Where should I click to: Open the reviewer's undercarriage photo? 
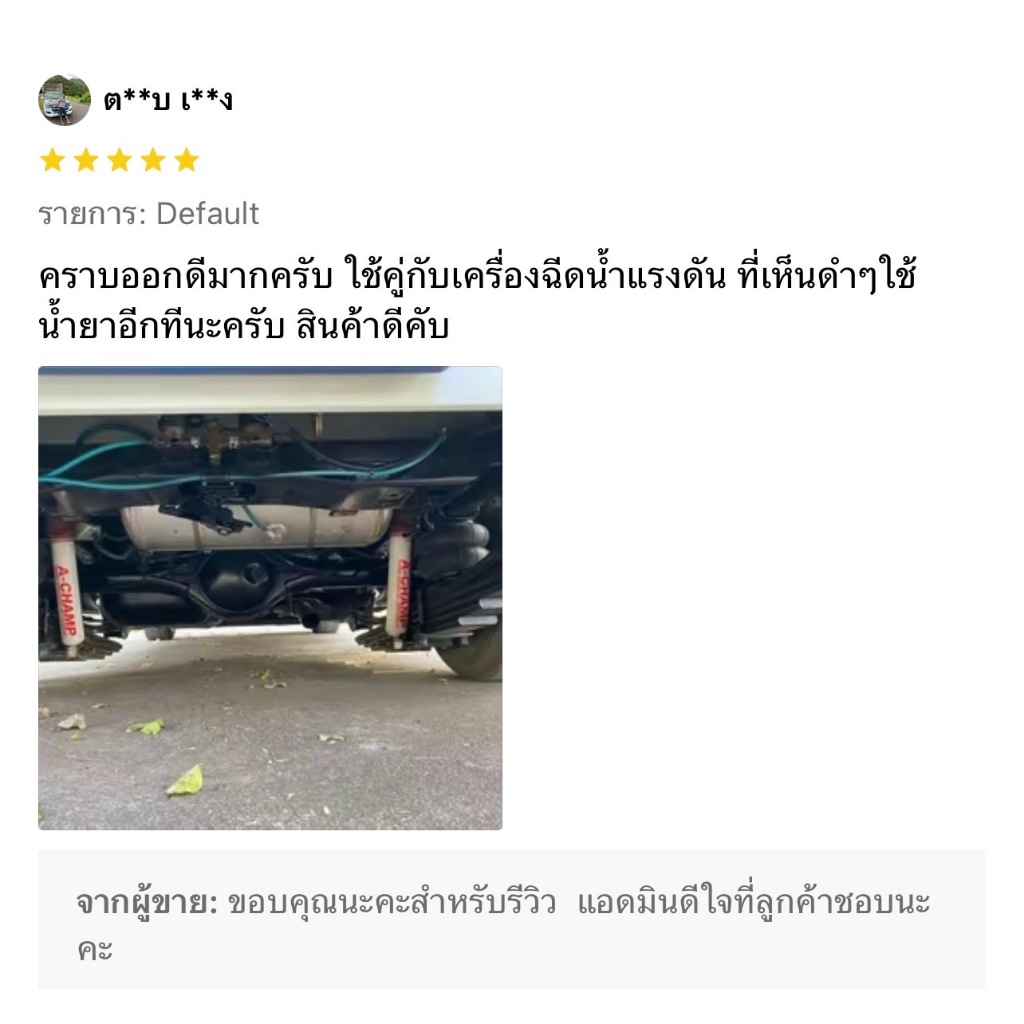click(x=270, y=598)
